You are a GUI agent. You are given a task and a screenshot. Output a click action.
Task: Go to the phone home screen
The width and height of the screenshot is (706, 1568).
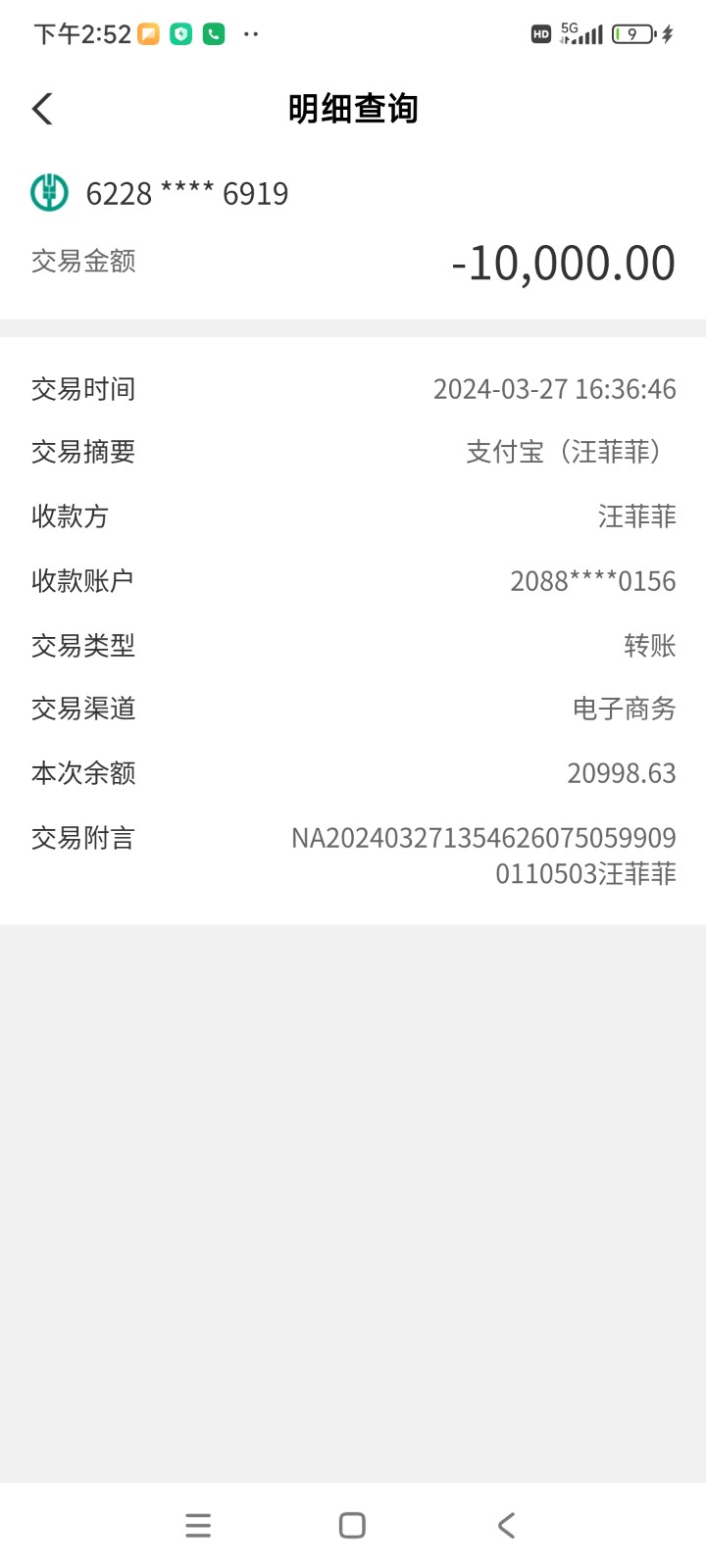pos(352,1525)
